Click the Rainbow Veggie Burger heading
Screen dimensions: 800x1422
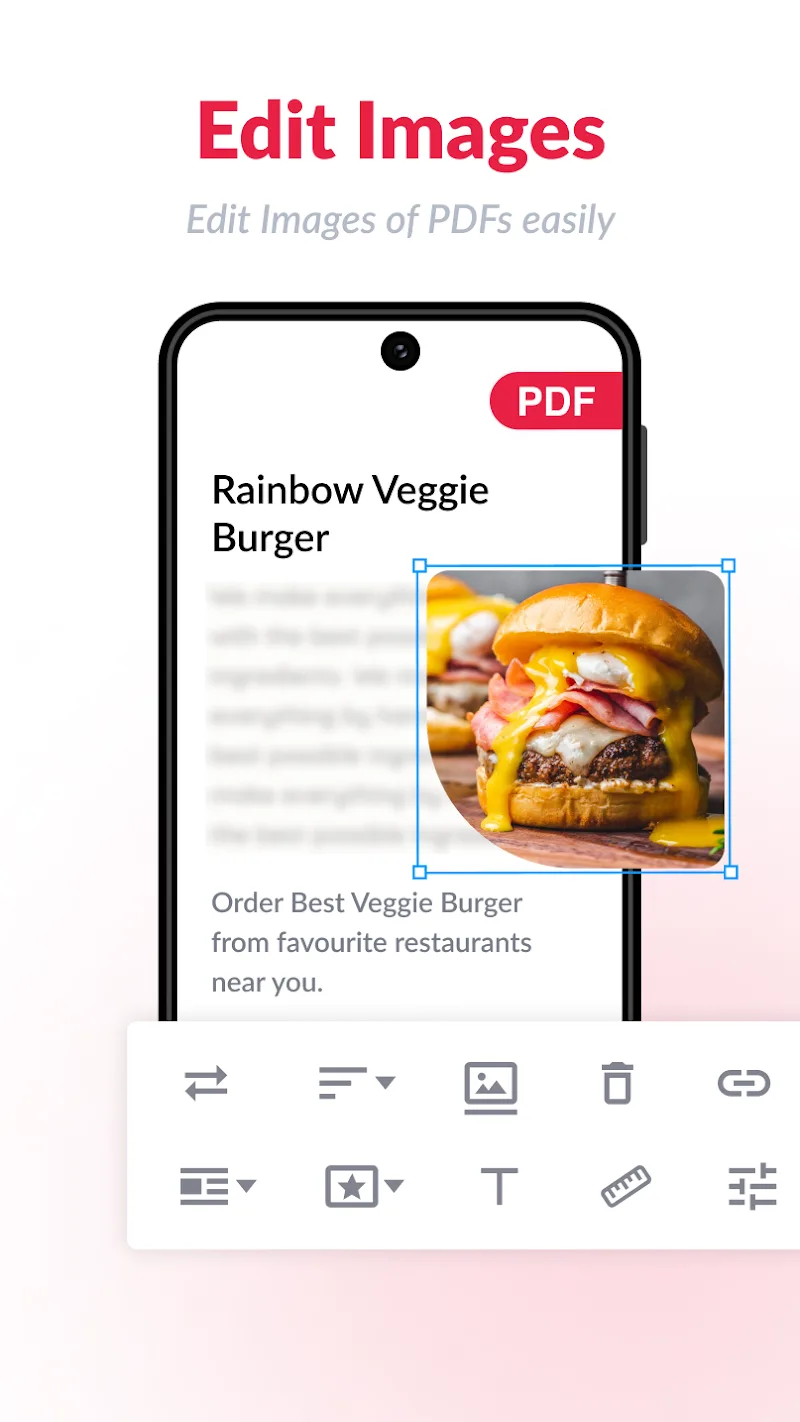[x=350, y=513]
